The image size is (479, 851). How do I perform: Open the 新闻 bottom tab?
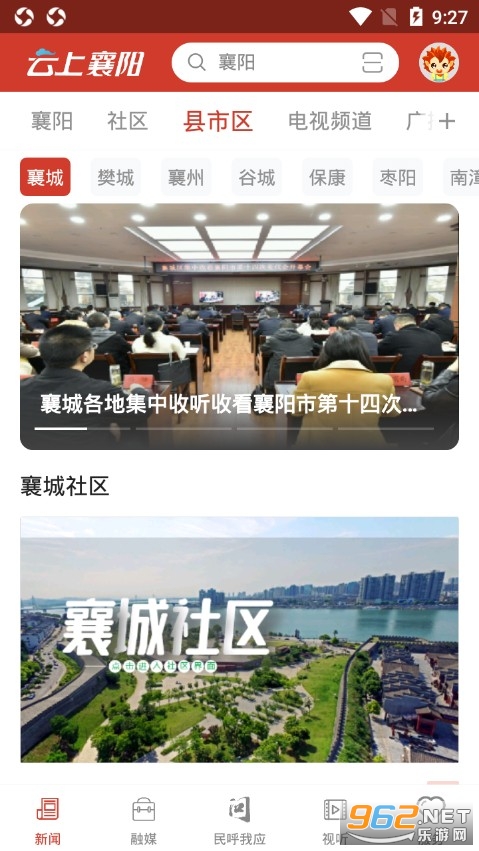coord(48,822)
